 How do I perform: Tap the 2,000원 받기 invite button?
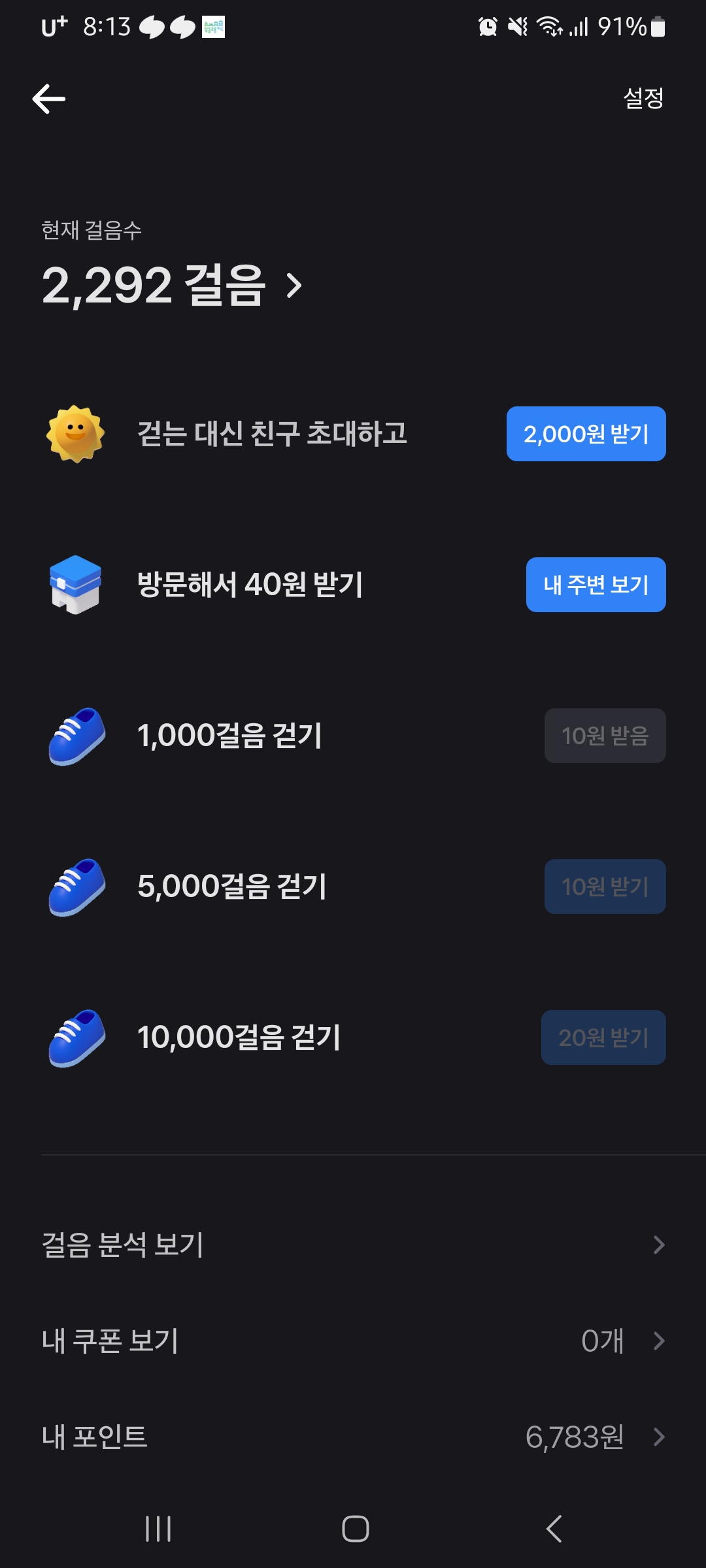point(586,434)
